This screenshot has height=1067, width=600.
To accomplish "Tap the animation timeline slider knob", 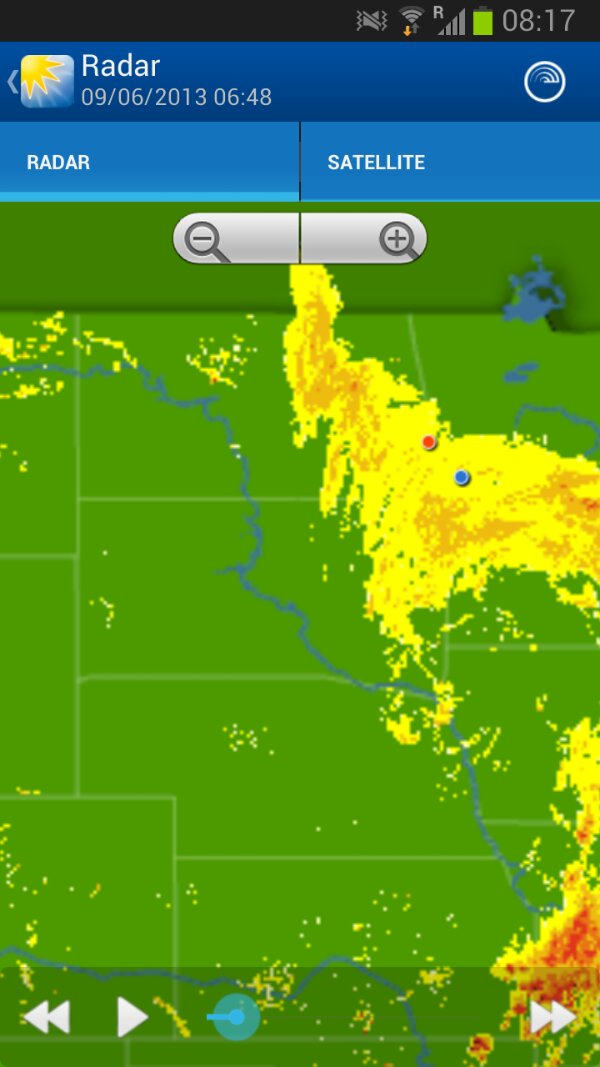I will [x=237, y=1017].
